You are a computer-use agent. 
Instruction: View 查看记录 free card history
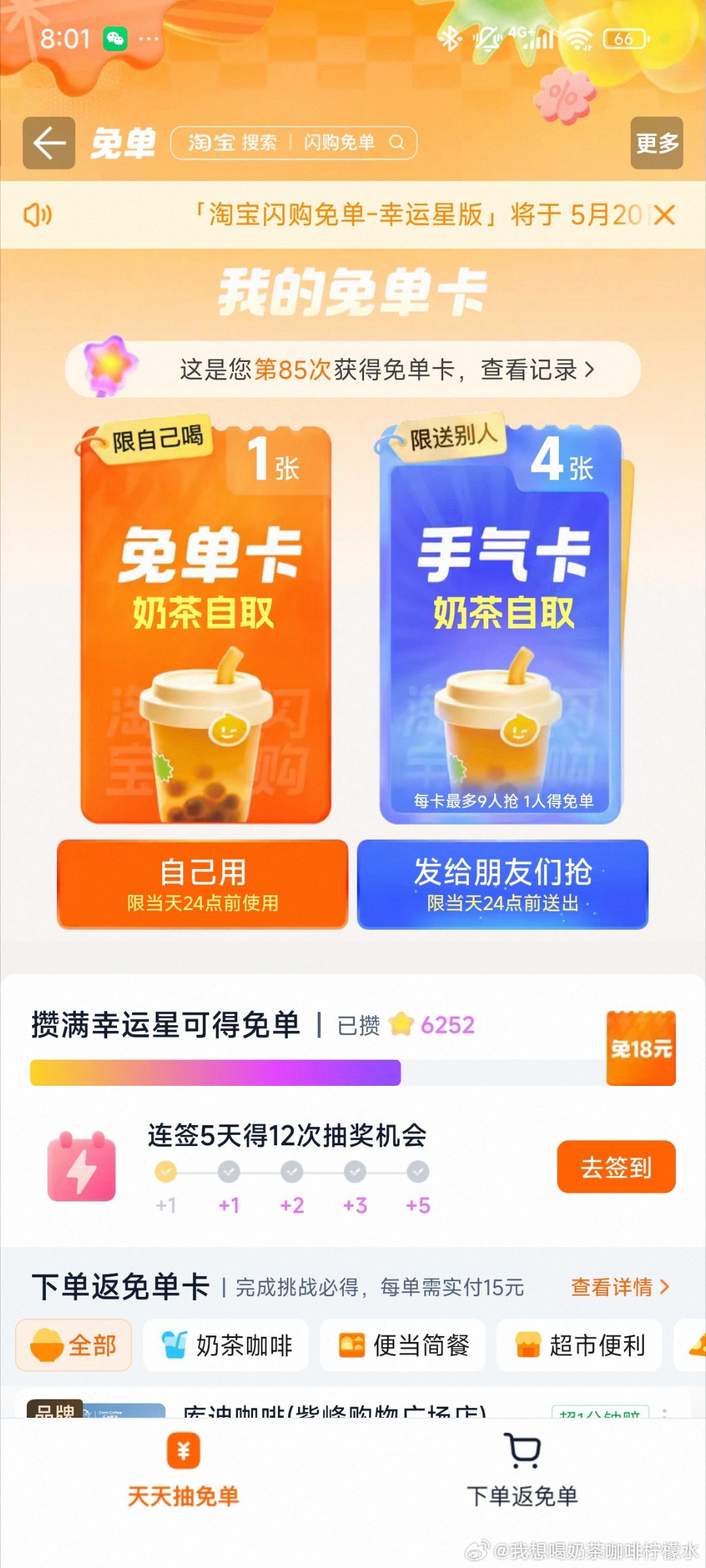537,370
